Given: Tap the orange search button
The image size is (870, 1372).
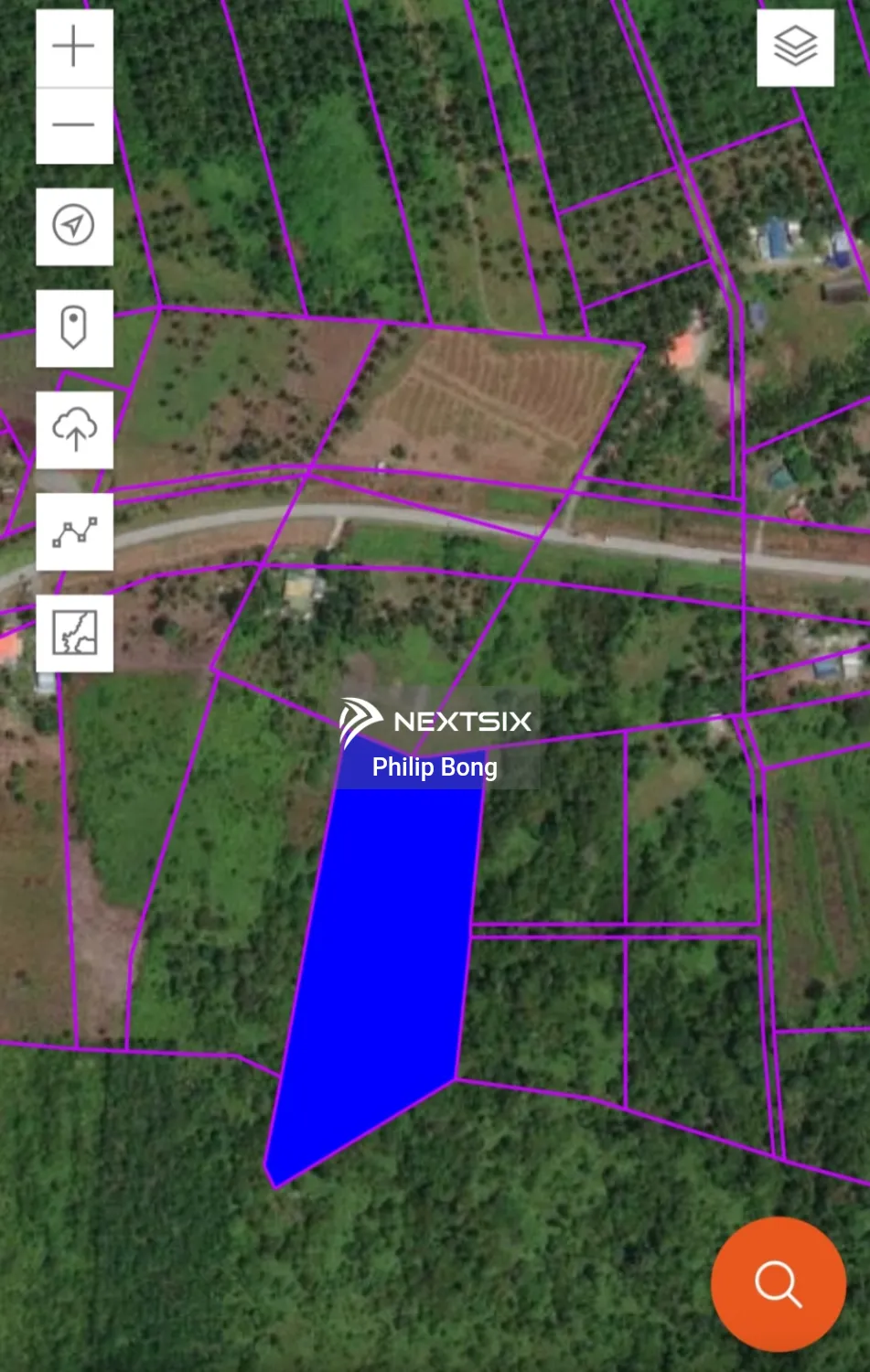Looking at the screenshot, I should pos(778,1283).
